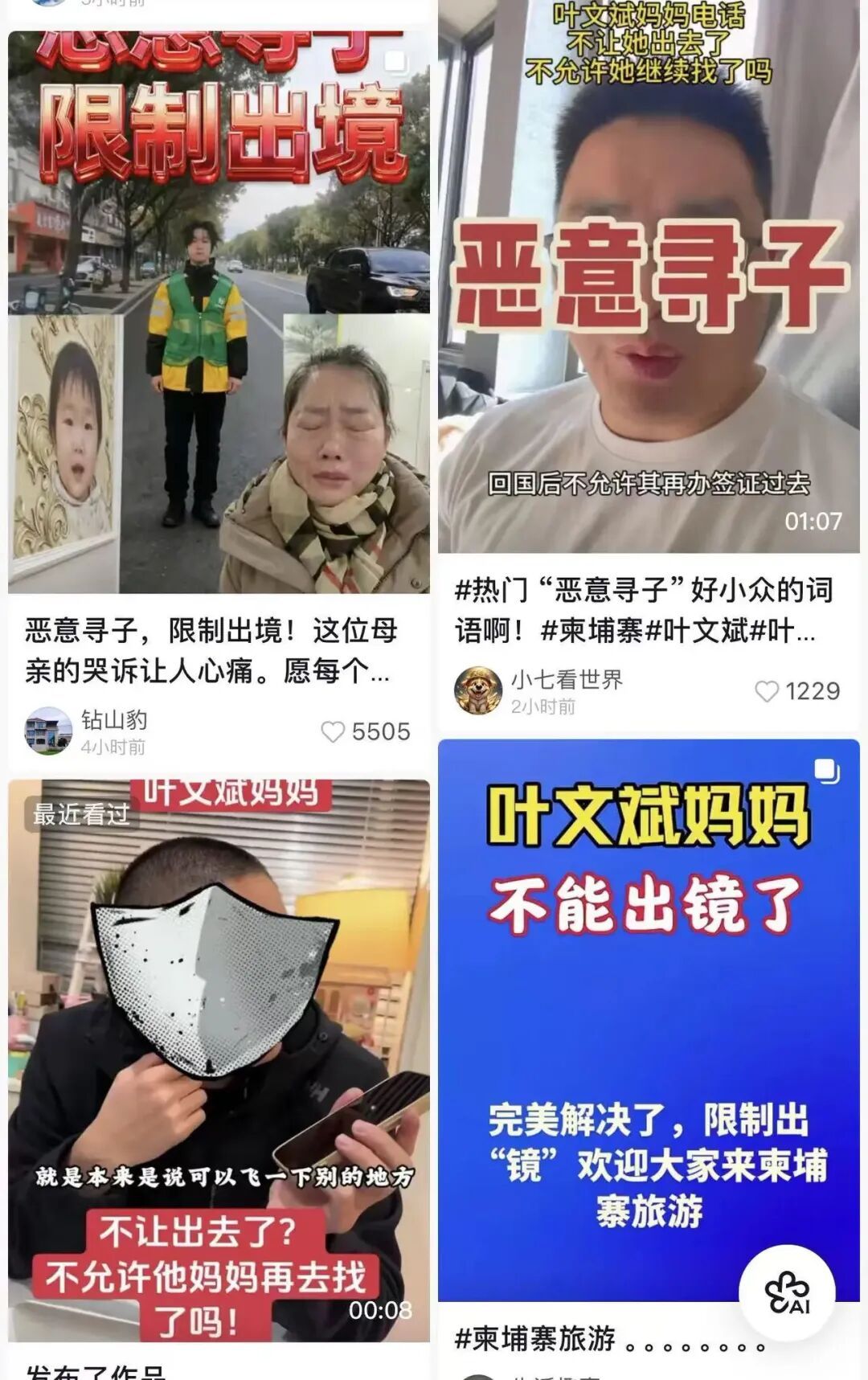Image resolution: width=868 pixels, height=1380 pixels.
Task: Open 钻山豹's profile avatar
Action: pyautogui.click(x=48, y=731)
